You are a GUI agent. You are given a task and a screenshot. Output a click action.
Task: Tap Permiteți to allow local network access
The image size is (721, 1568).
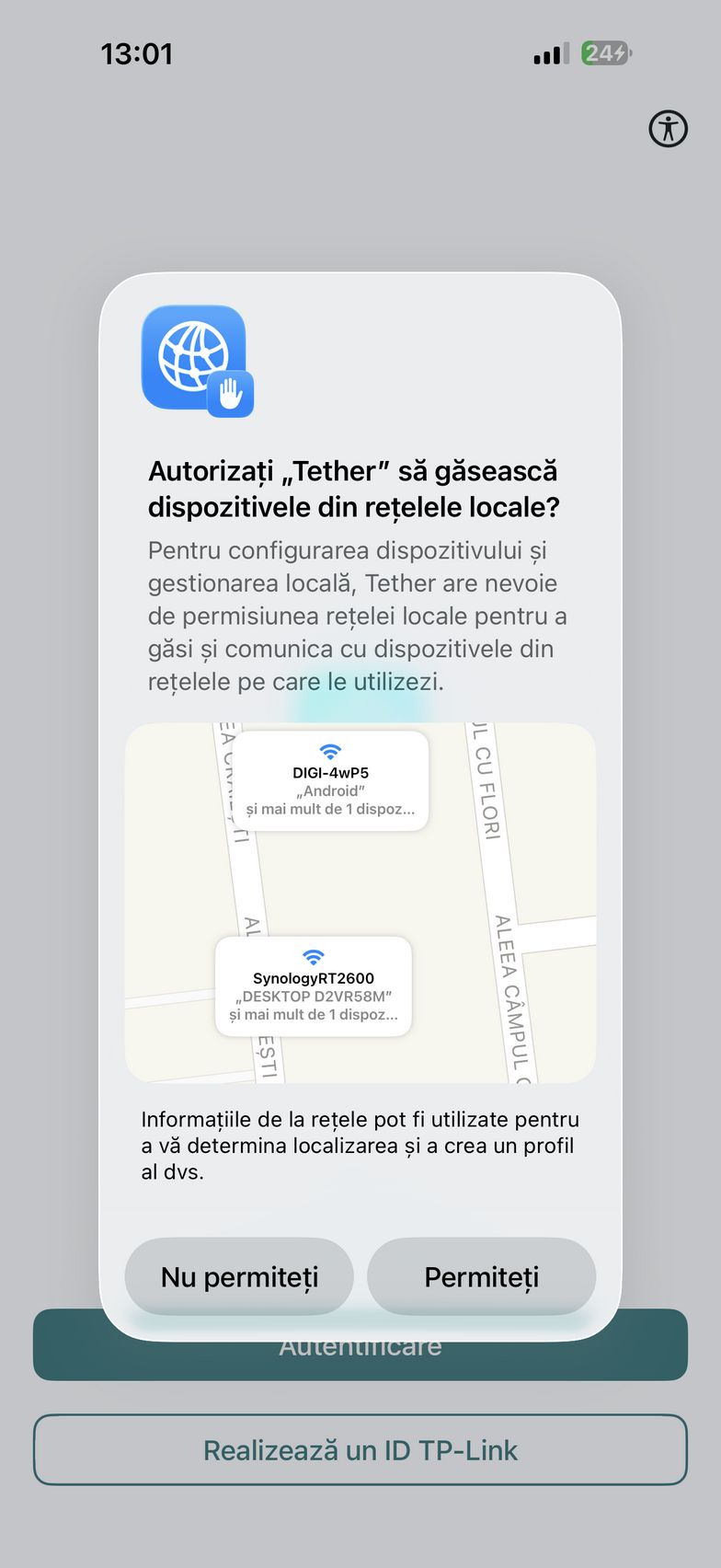pyautogui.click(x=481, y=1276)
